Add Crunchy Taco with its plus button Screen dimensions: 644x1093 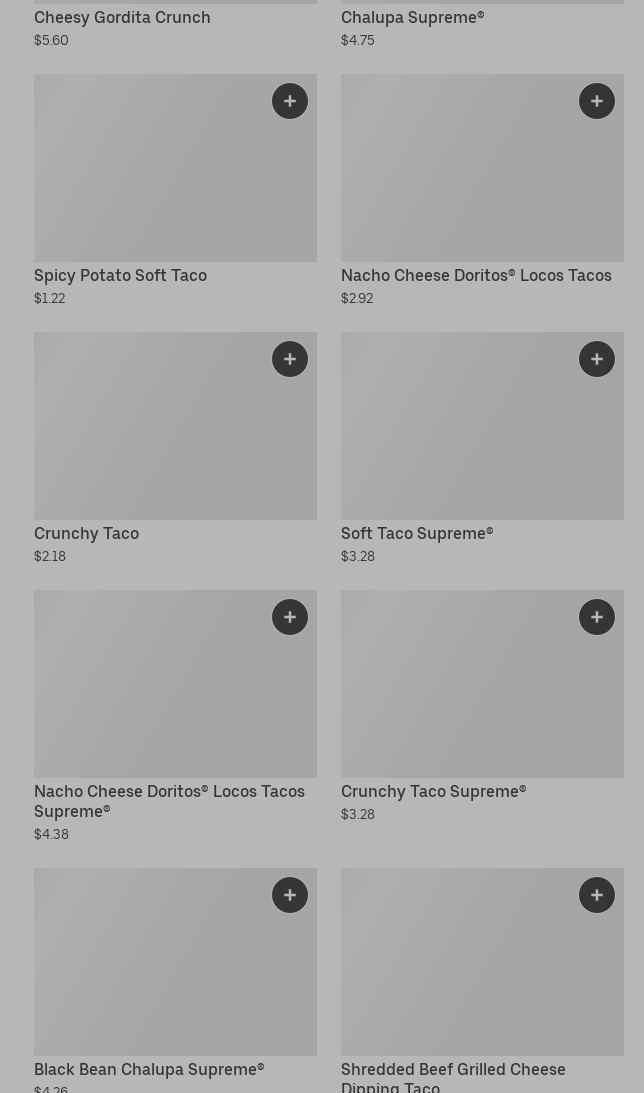(290, 359)
